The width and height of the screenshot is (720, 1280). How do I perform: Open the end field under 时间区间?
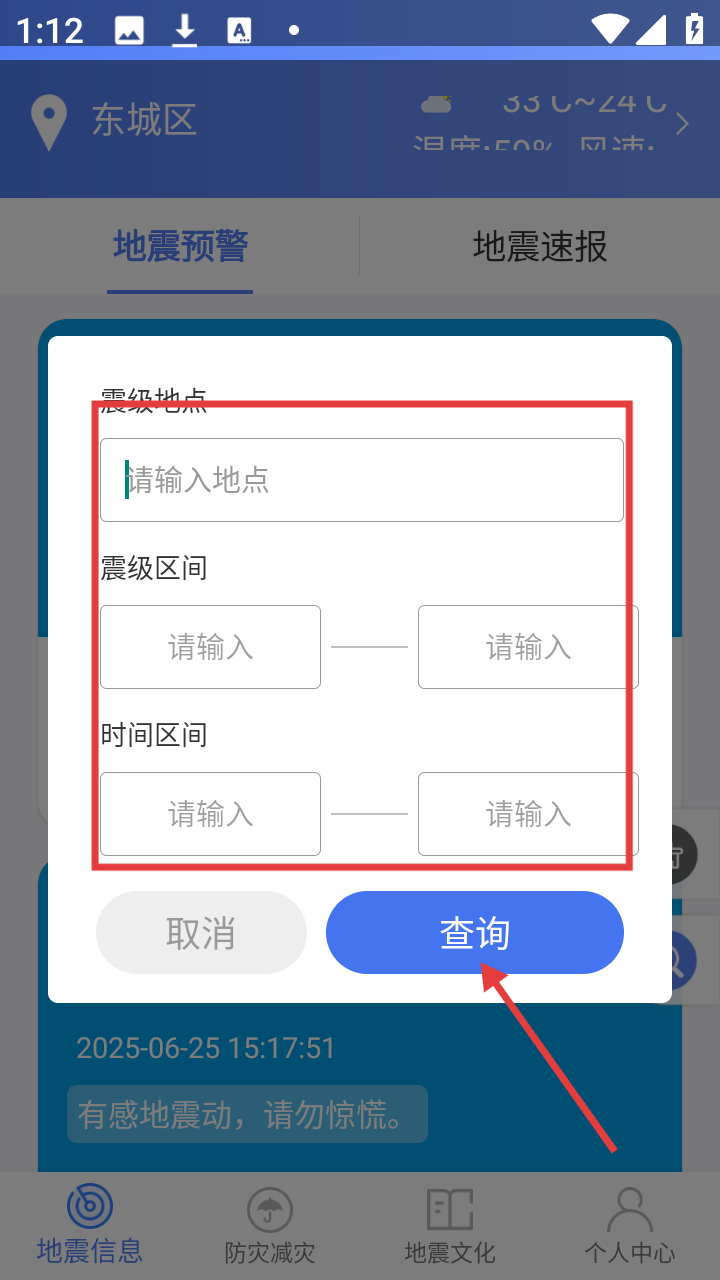point(528,814)
